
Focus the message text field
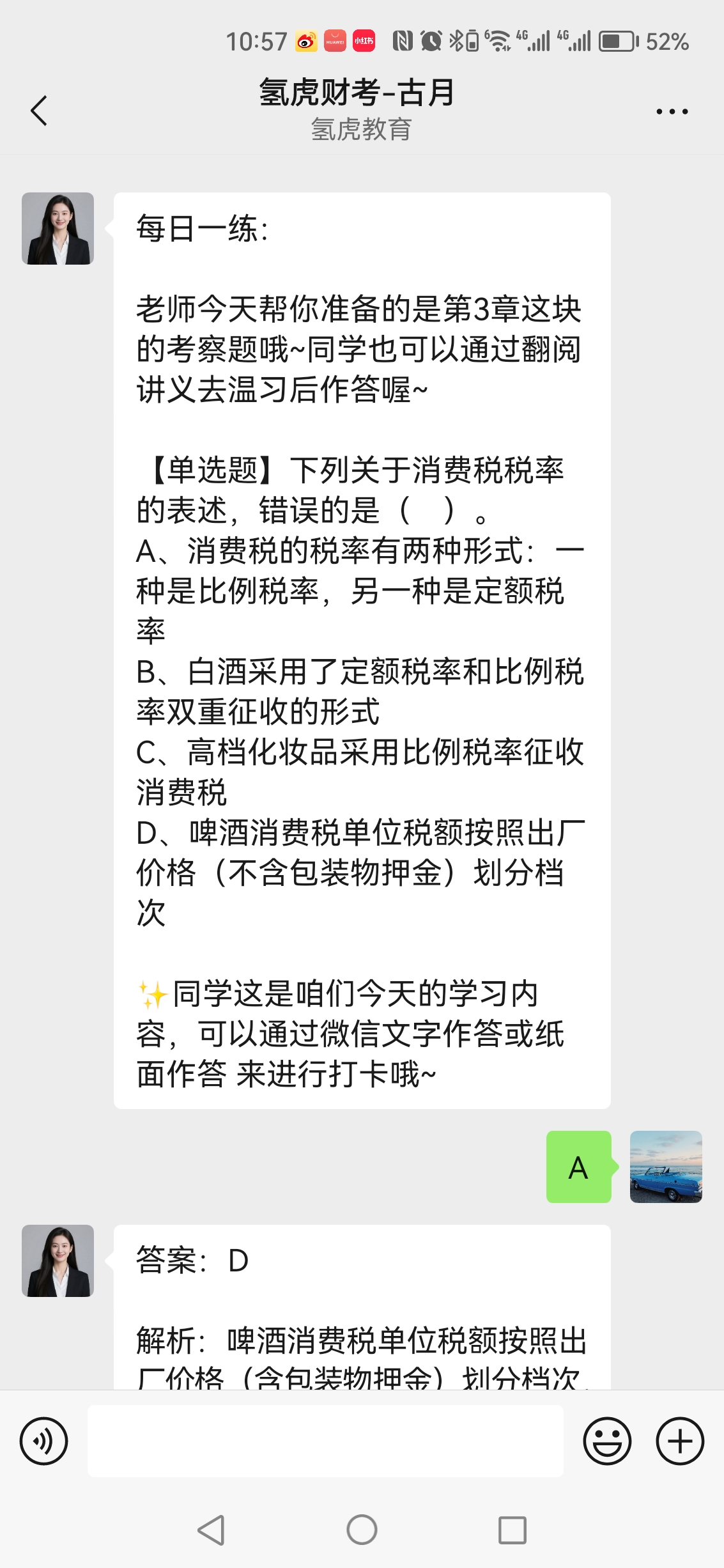coord(325,1441)
